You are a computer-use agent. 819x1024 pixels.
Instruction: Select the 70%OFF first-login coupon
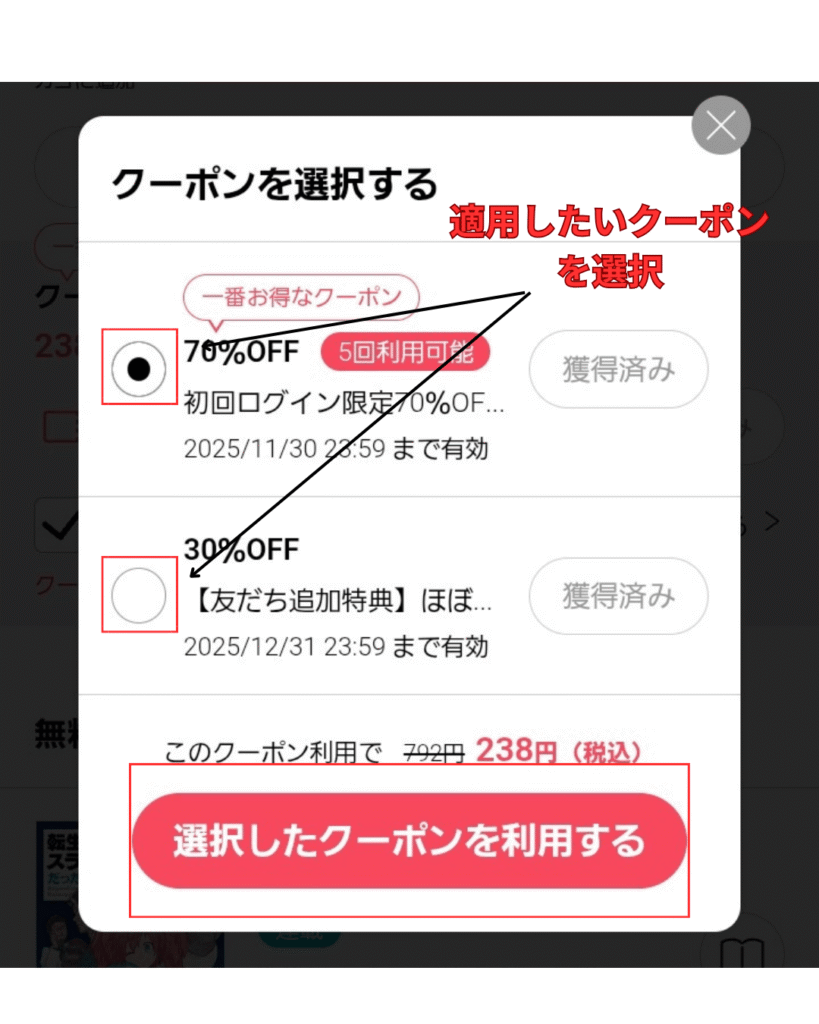(139, 369)
